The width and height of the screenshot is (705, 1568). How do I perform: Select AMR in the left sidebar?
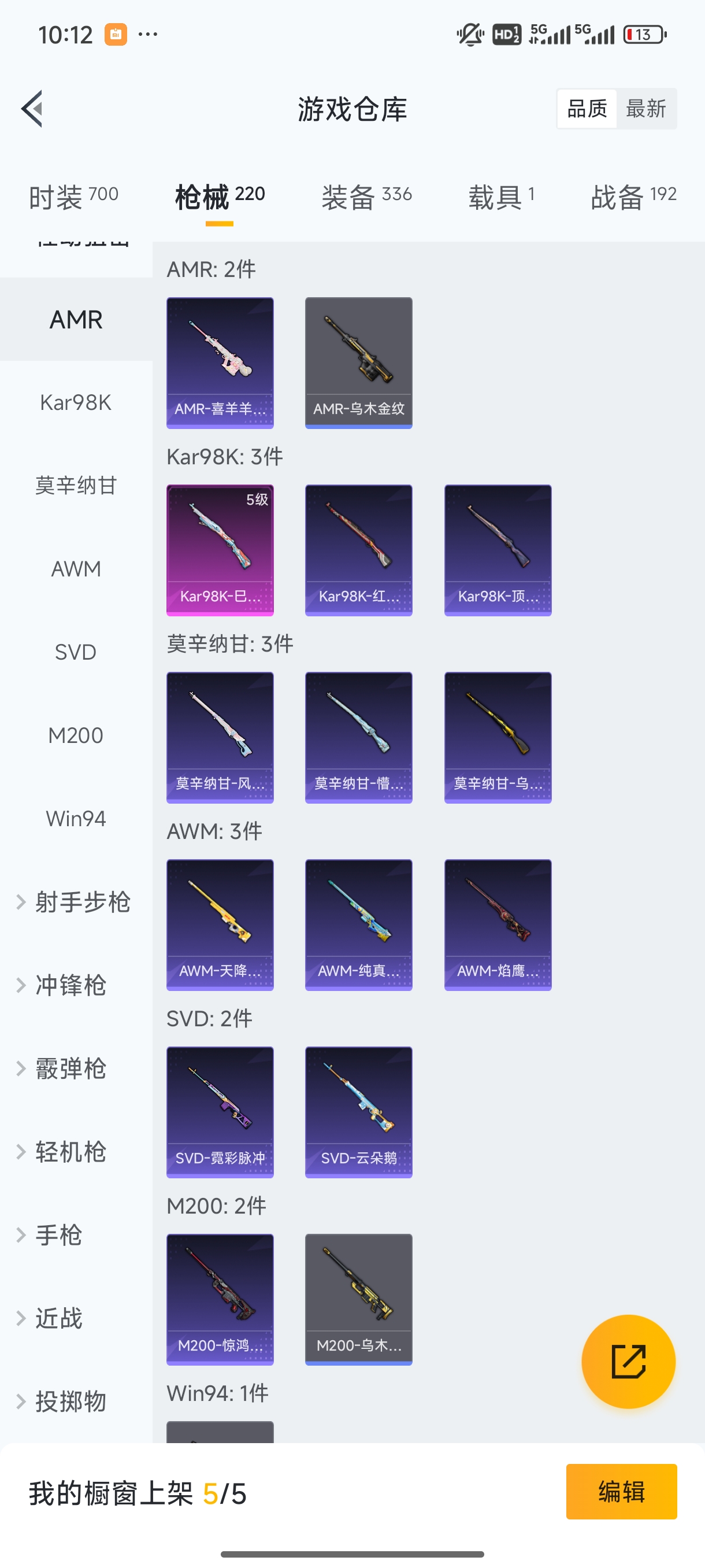click(76, 319)
